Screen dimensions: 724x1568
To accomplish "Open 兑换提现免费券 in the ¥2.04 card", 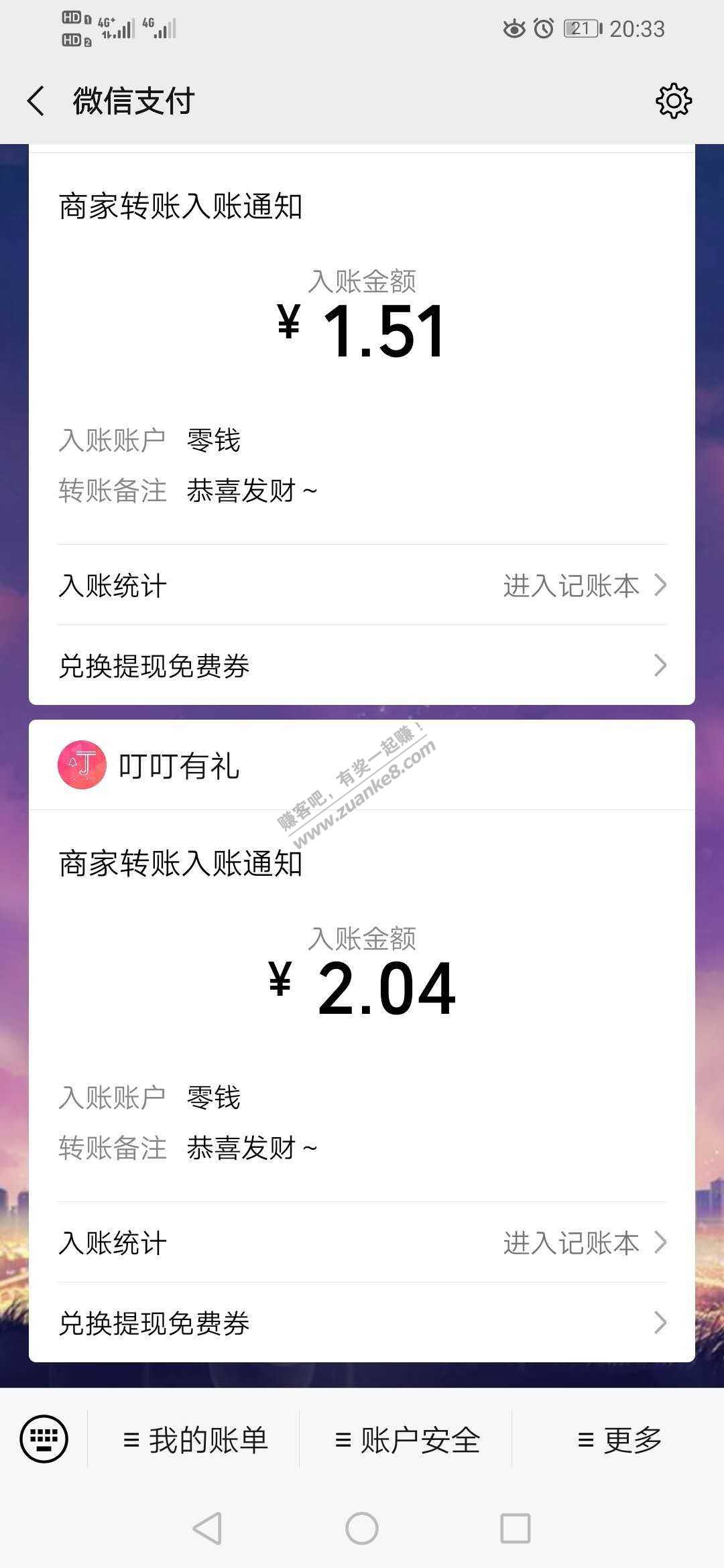I will coord(362,1323).
